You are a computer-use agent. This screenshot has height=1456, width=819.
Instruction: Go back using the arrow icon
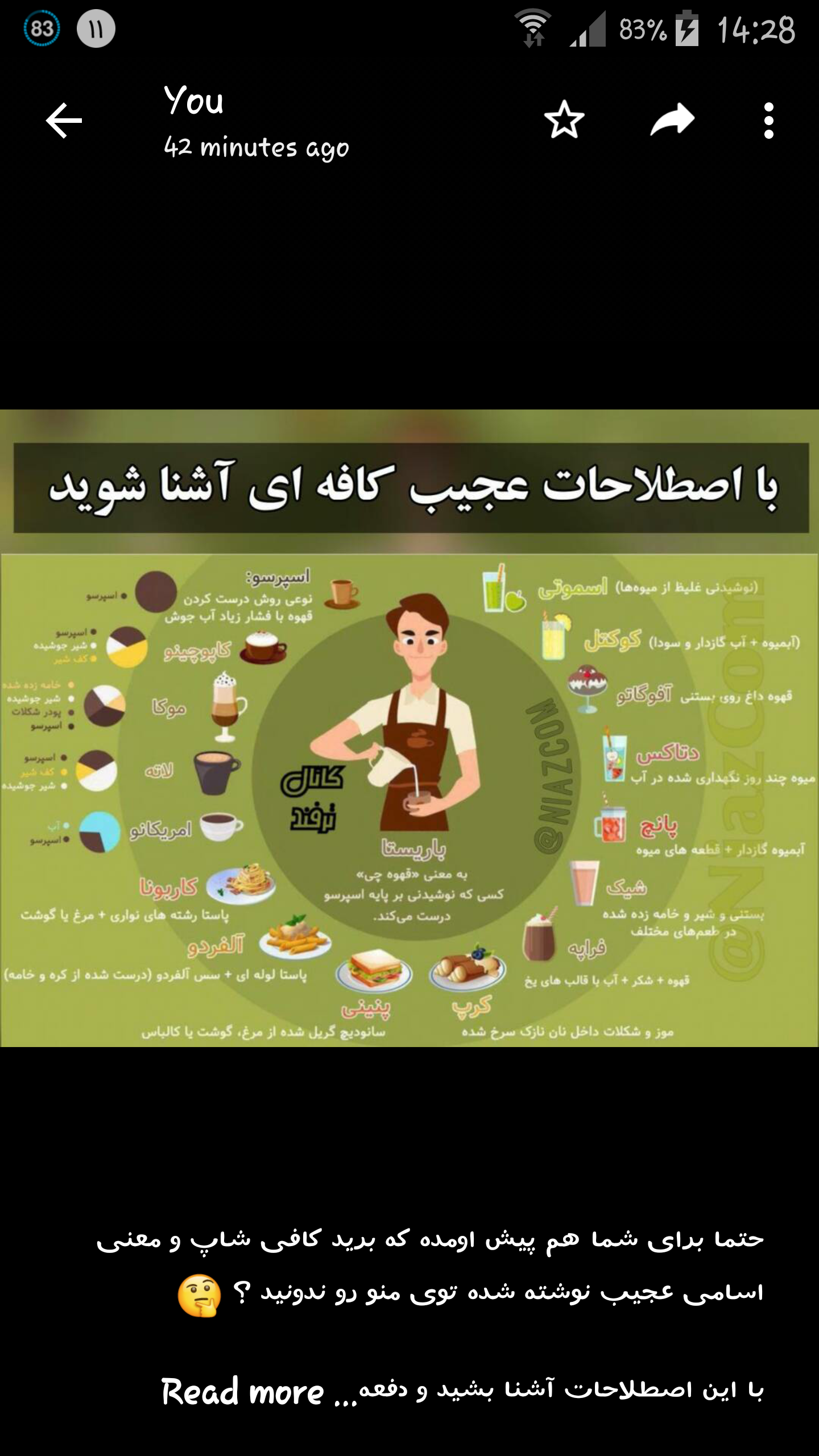point(64,121)
